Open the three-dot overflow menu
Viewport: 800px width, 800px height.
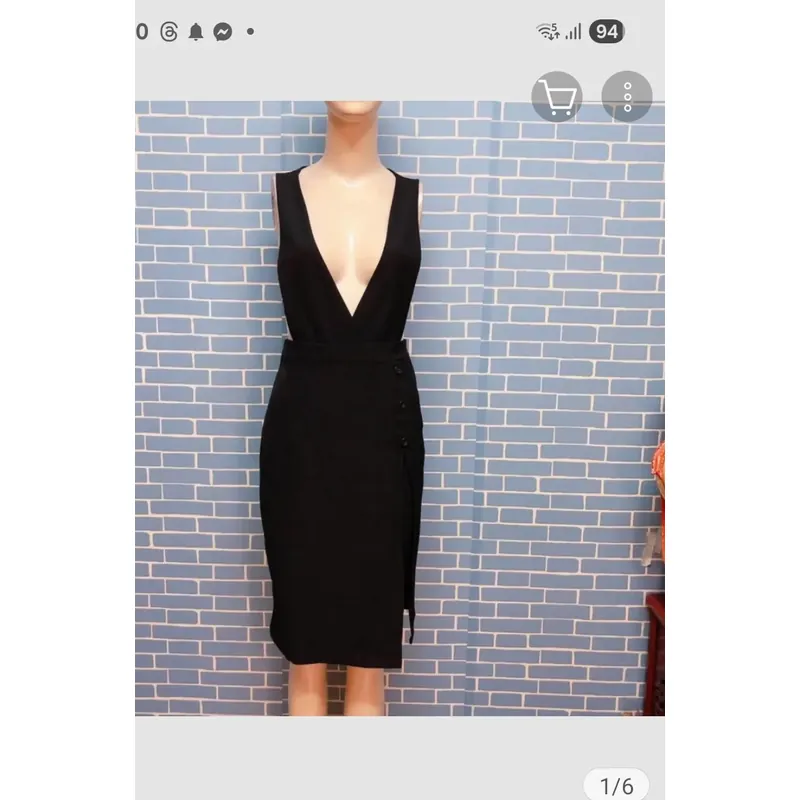(x=627, y=97)
